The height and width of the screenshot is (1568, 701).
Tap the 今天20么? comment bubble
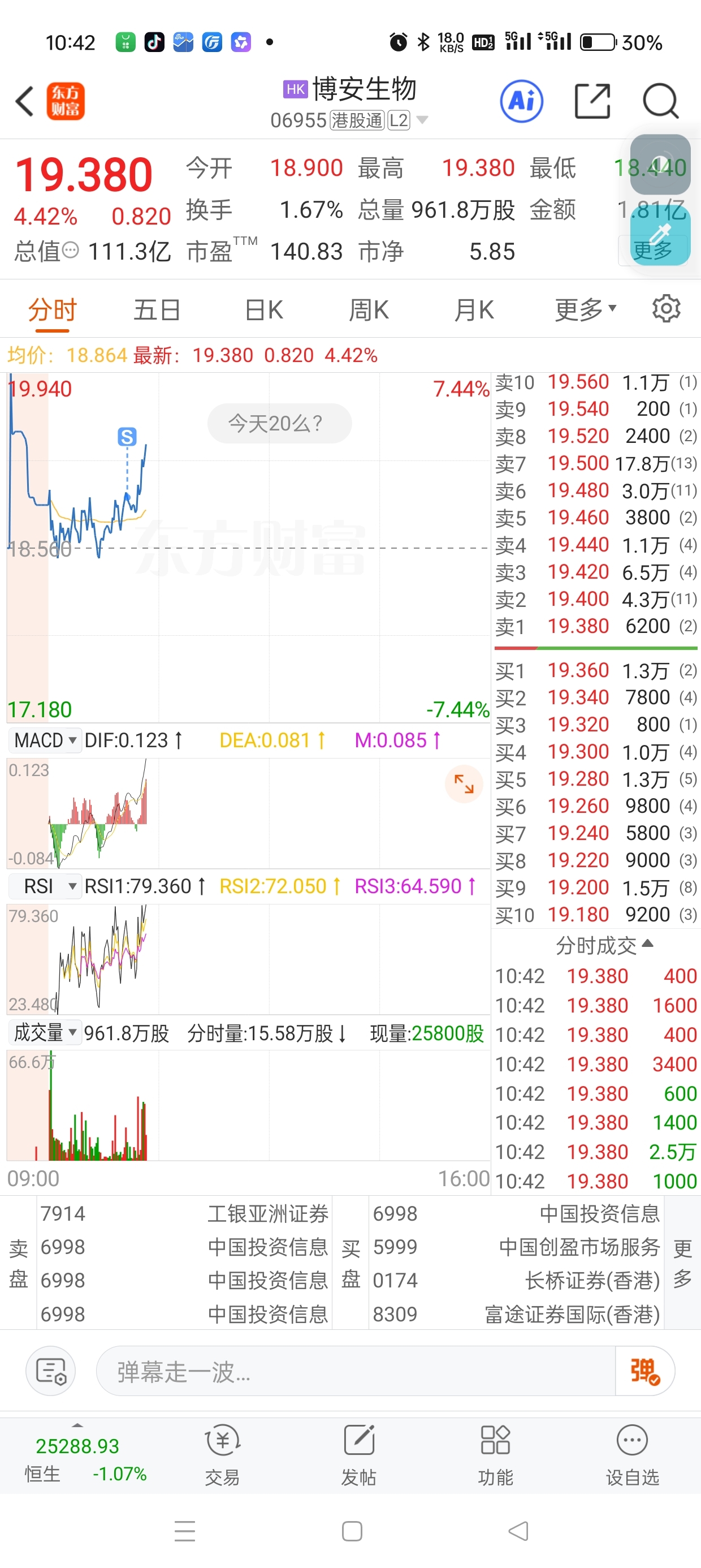(279, 423)
